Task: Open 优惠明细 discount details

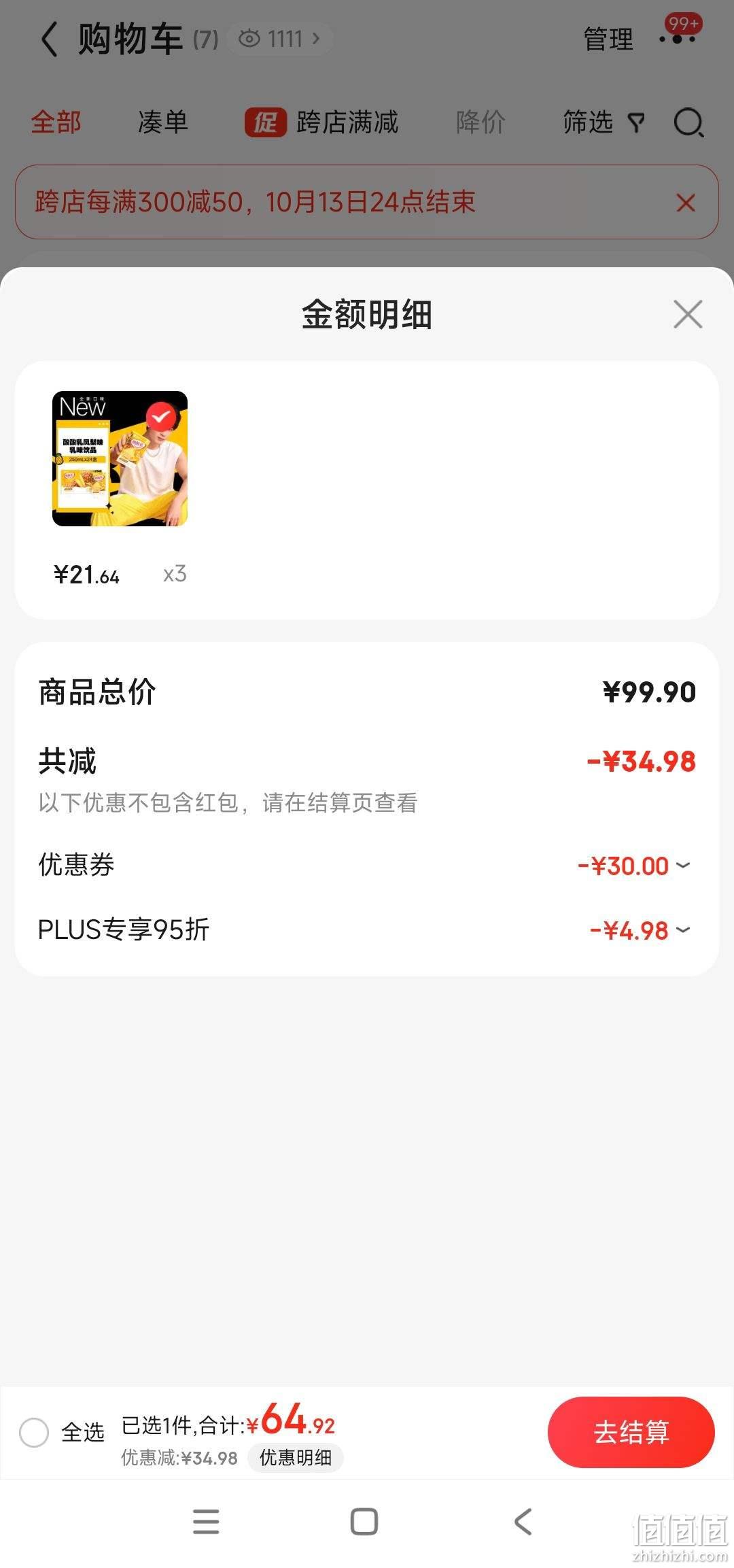Action: click(296, 1457)
